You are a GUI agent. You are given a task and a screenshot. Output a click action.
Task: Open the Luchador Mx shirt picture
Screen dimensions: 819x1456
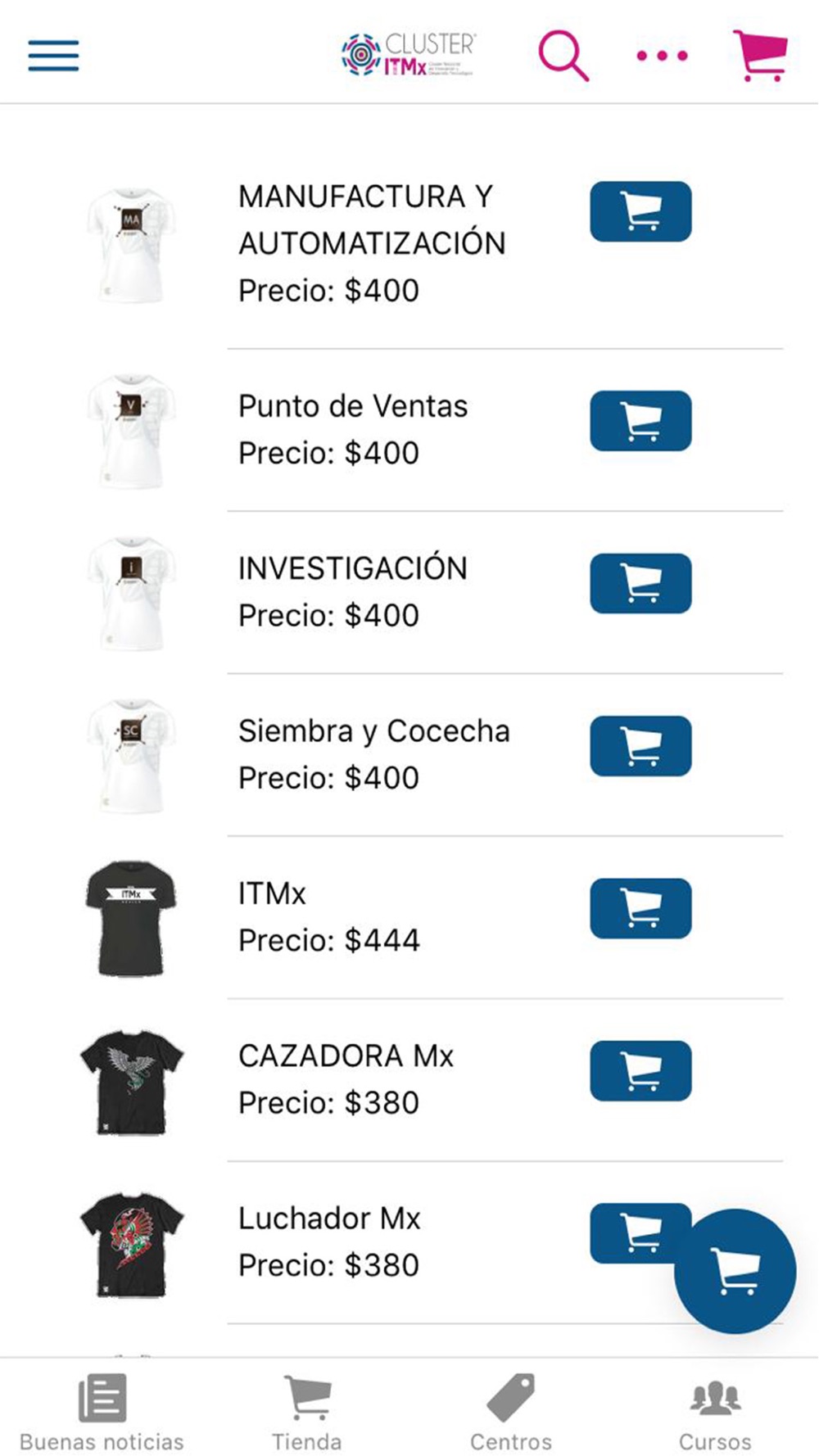[x=131, y=1244]
